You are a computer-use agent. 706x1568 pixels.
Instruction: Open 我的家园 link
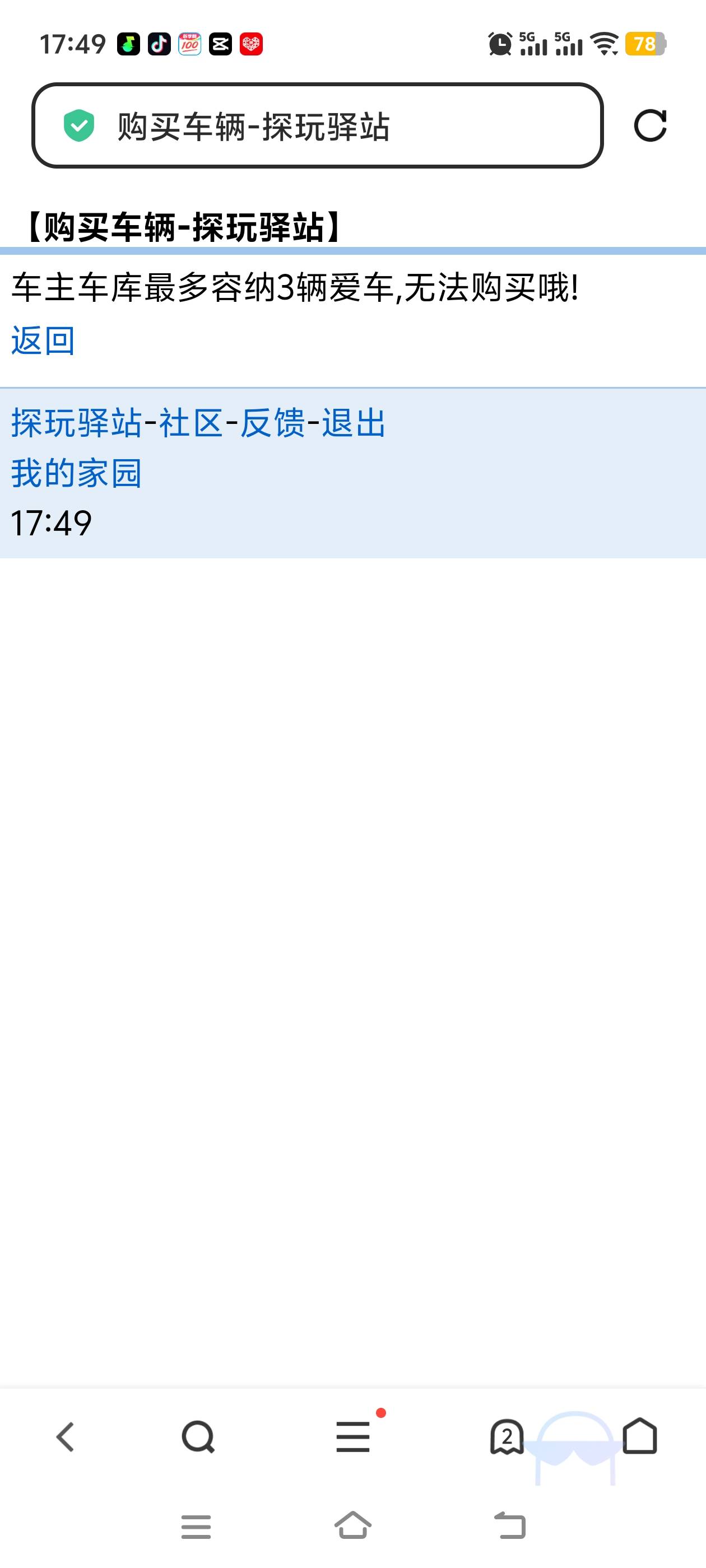click(x=76, y=473)
